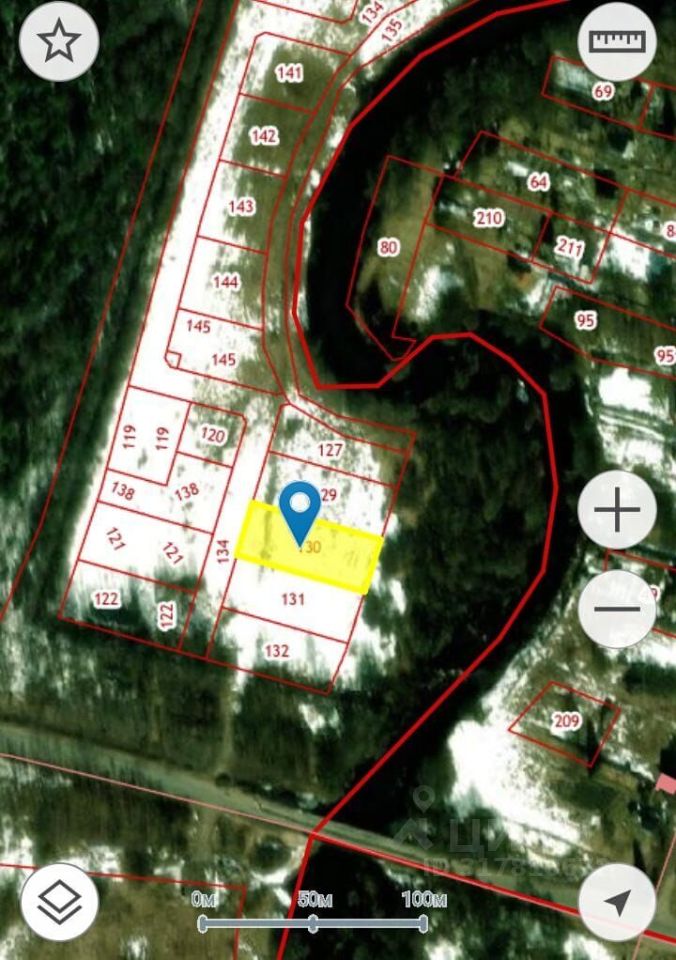Add this location to favorites with the star
This screenshot has width=676, height=960.
[59, 42]
